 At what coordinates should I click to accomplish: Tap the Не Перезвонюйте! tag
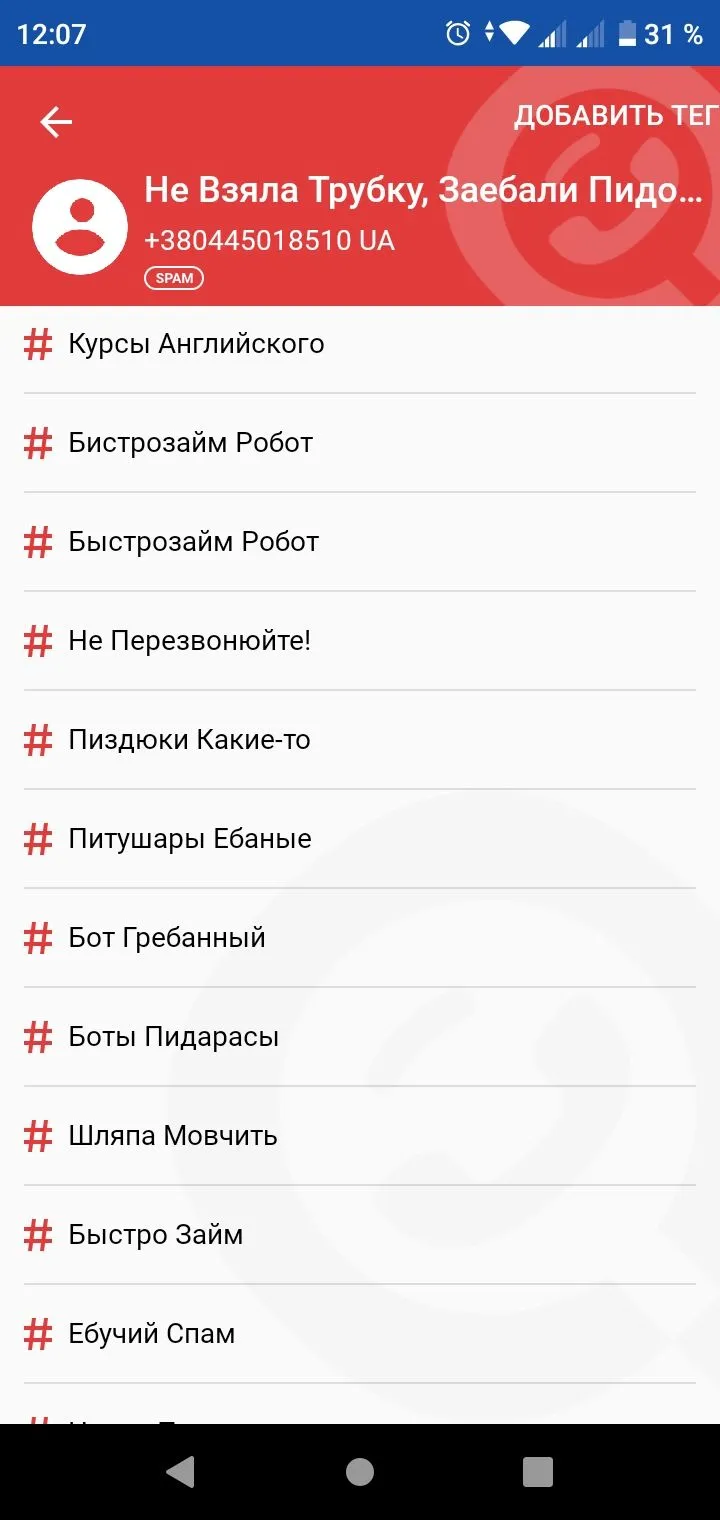tap(190, 641)
